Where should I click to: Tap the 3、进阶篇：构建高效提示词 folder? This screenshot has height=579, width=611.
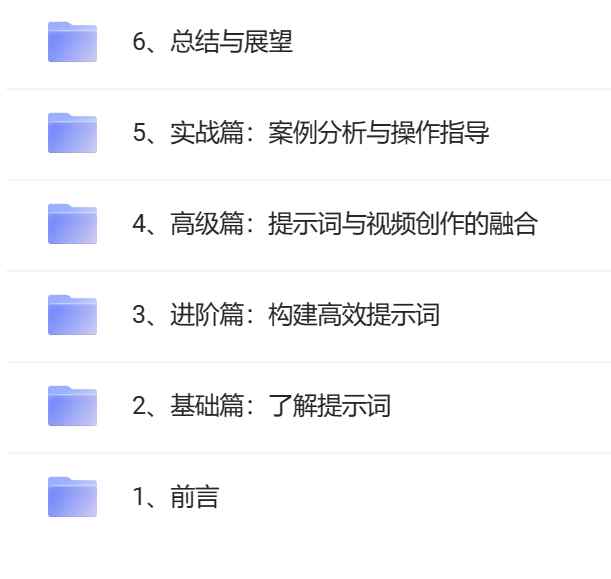(287, 316)
